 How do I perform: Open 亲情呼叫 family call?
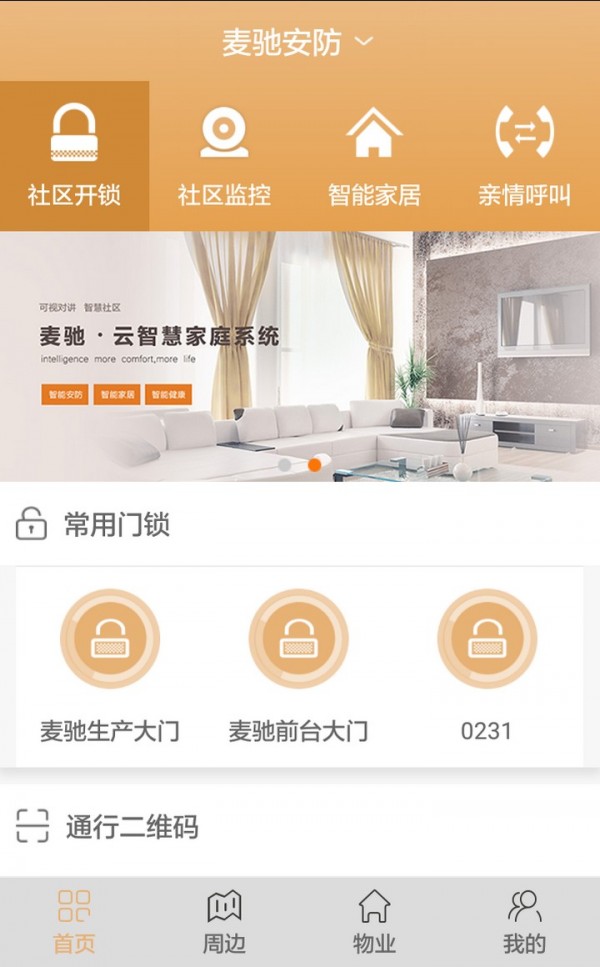click(524, 156)
